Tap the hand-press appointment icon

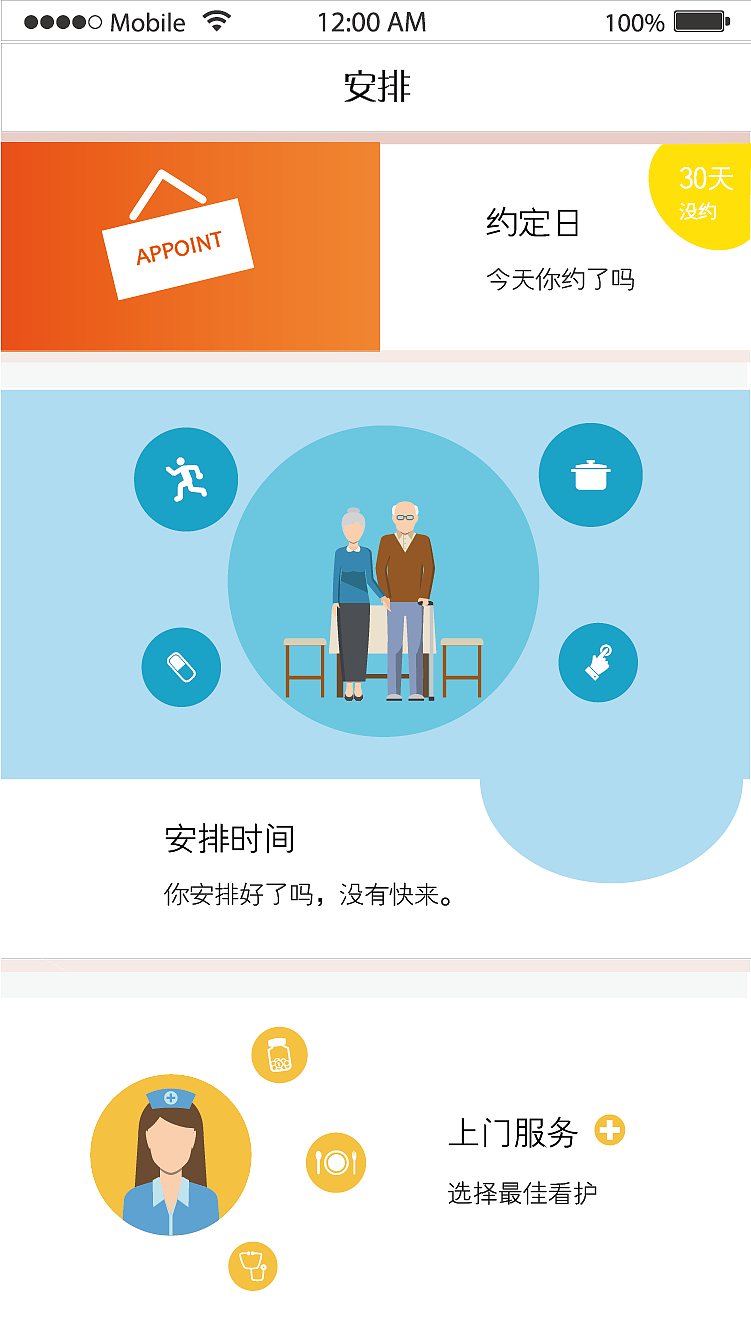tap(597, 663)
